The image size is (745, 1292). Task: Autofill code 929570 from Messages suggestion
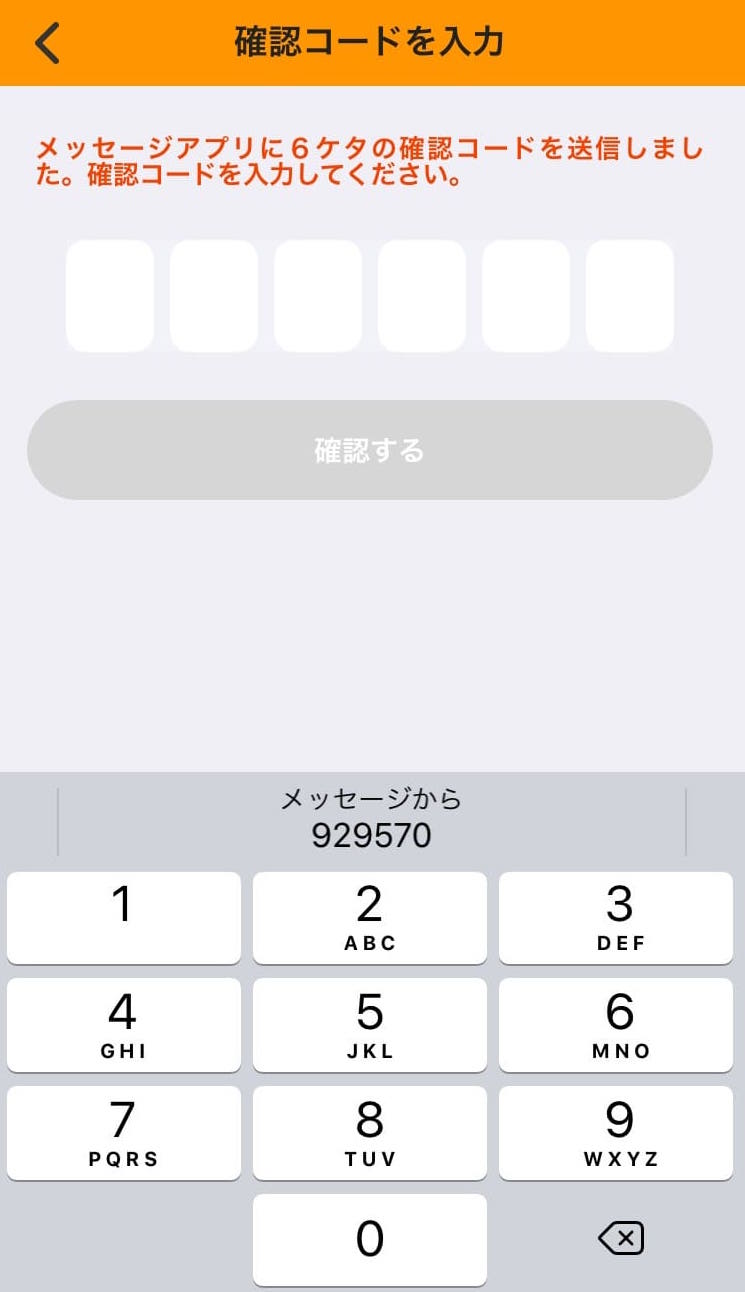pos(371,818)
